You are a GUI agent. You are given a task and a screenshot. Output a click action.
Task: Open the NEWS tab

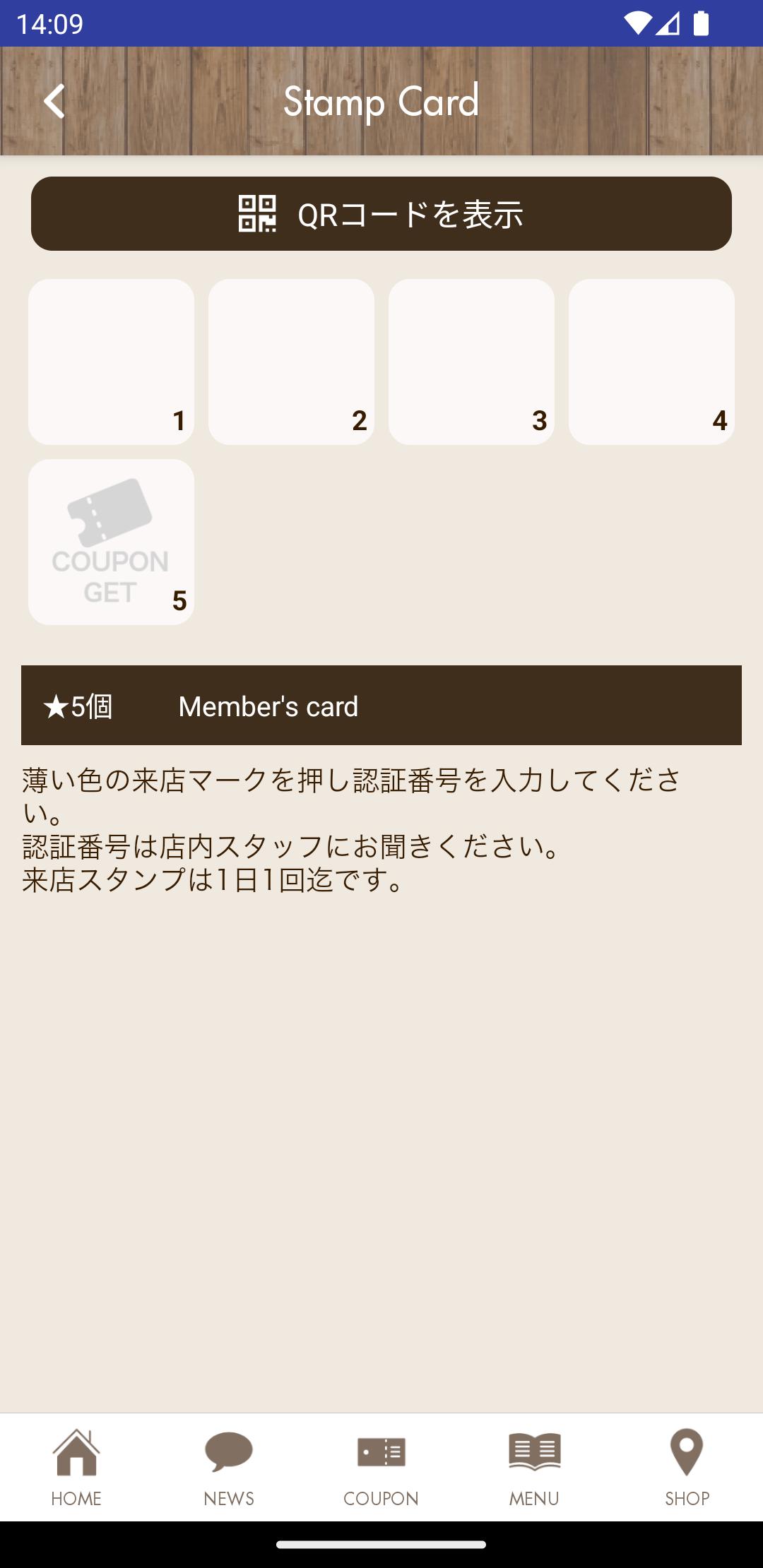(229, 1468)
